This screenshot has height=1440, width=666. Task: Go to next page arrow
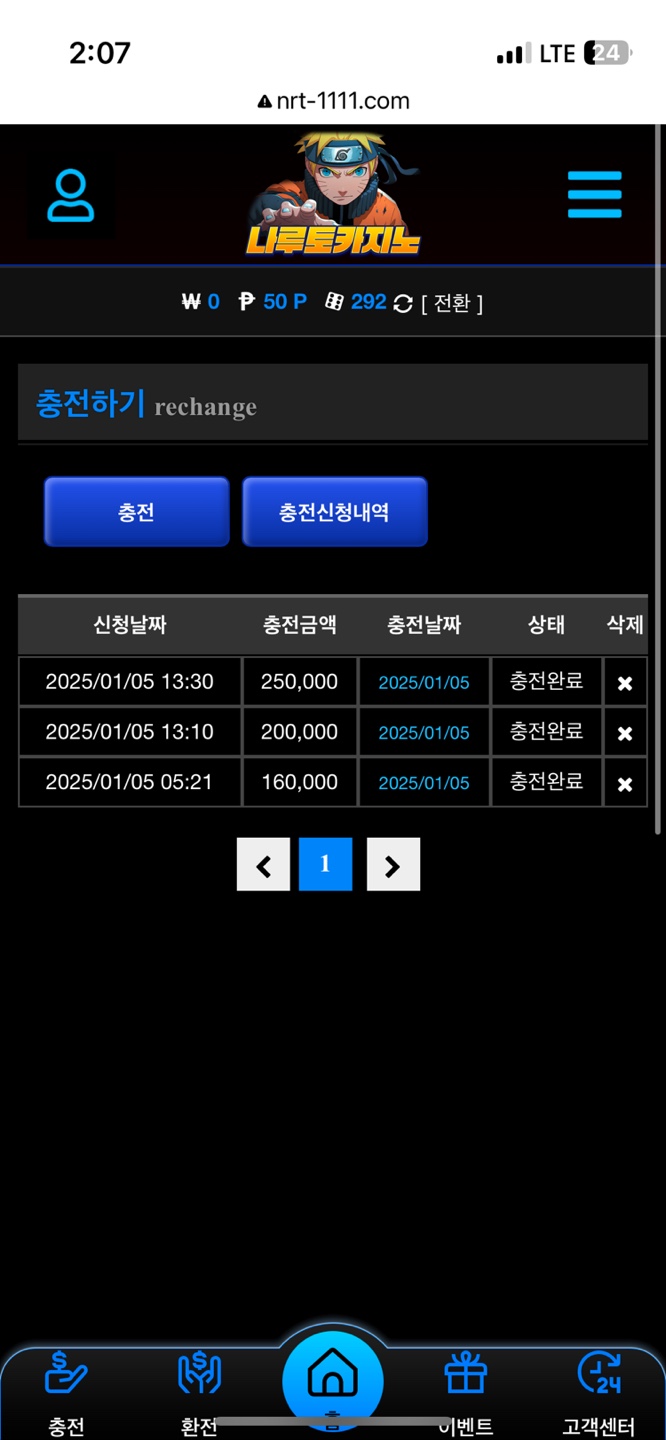tap(393, 865)
